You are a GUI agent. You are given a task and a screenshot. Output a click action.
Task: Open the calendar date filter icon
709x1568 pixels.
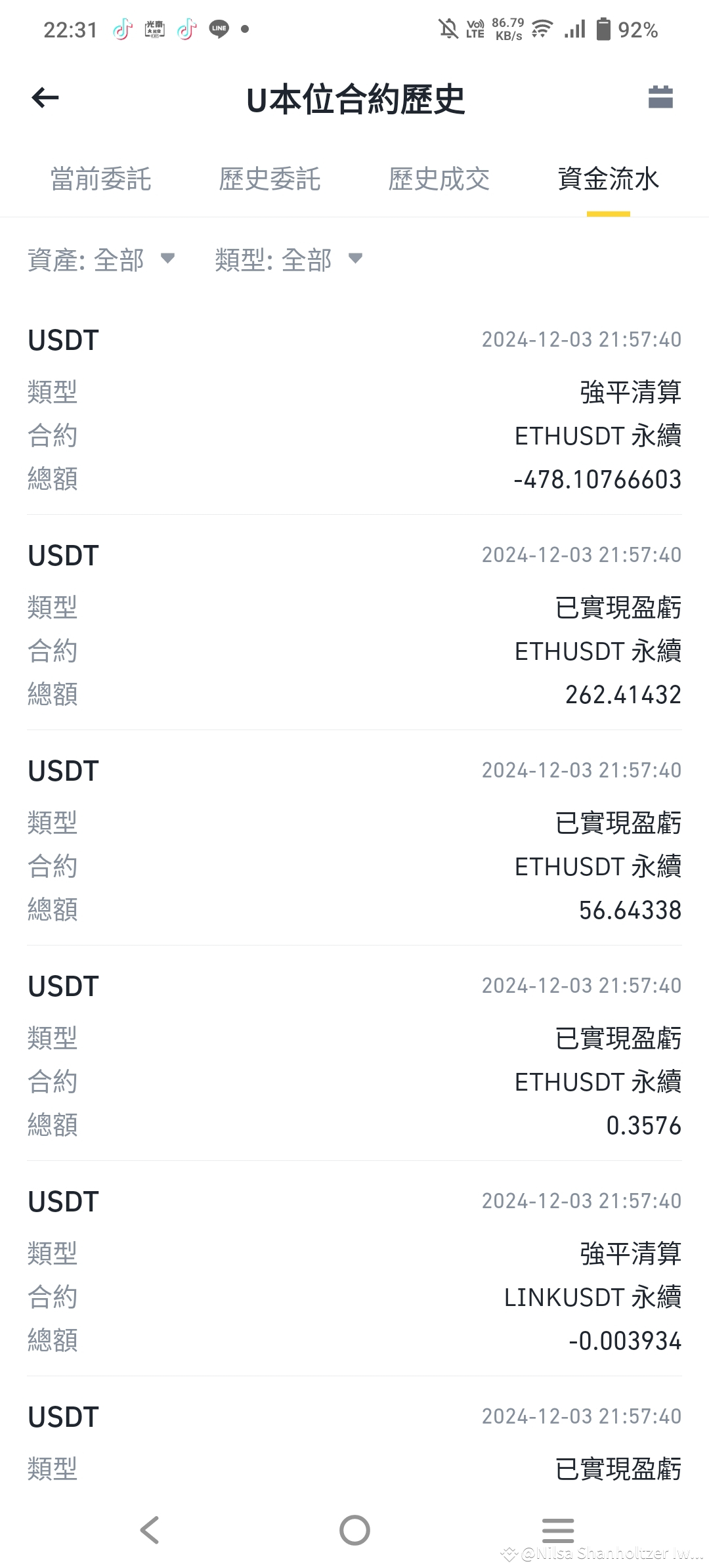tap(660, 97)
